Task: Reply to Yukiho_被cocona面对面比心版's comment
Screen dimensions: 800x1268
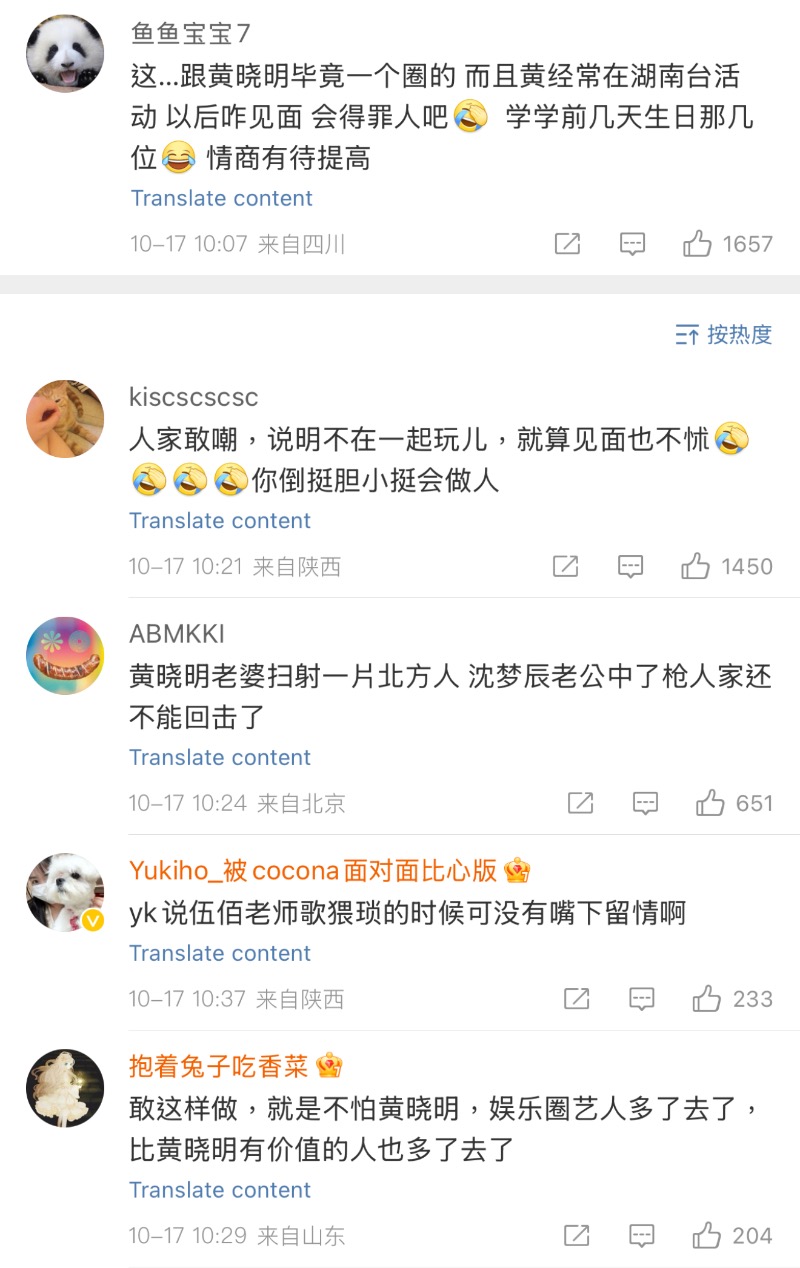Action: point(641,998)
